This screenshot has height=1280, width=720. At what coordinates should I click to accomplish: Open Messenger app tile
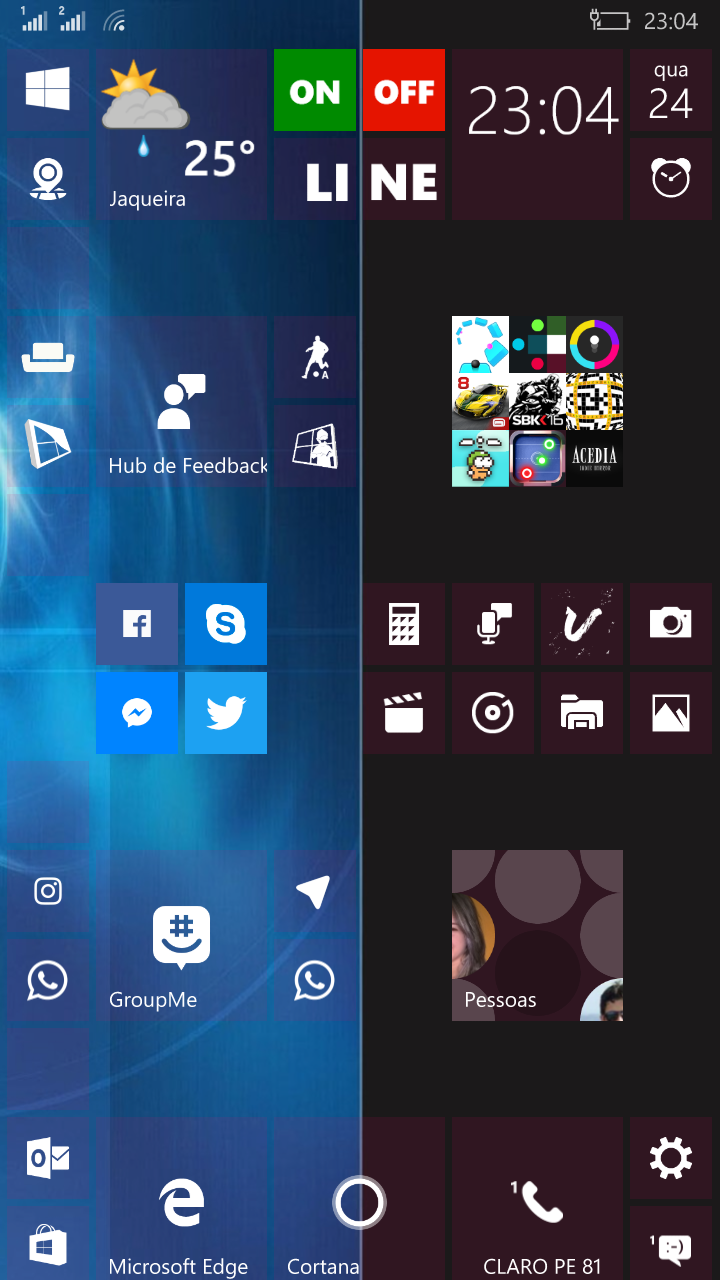[137, 713]
